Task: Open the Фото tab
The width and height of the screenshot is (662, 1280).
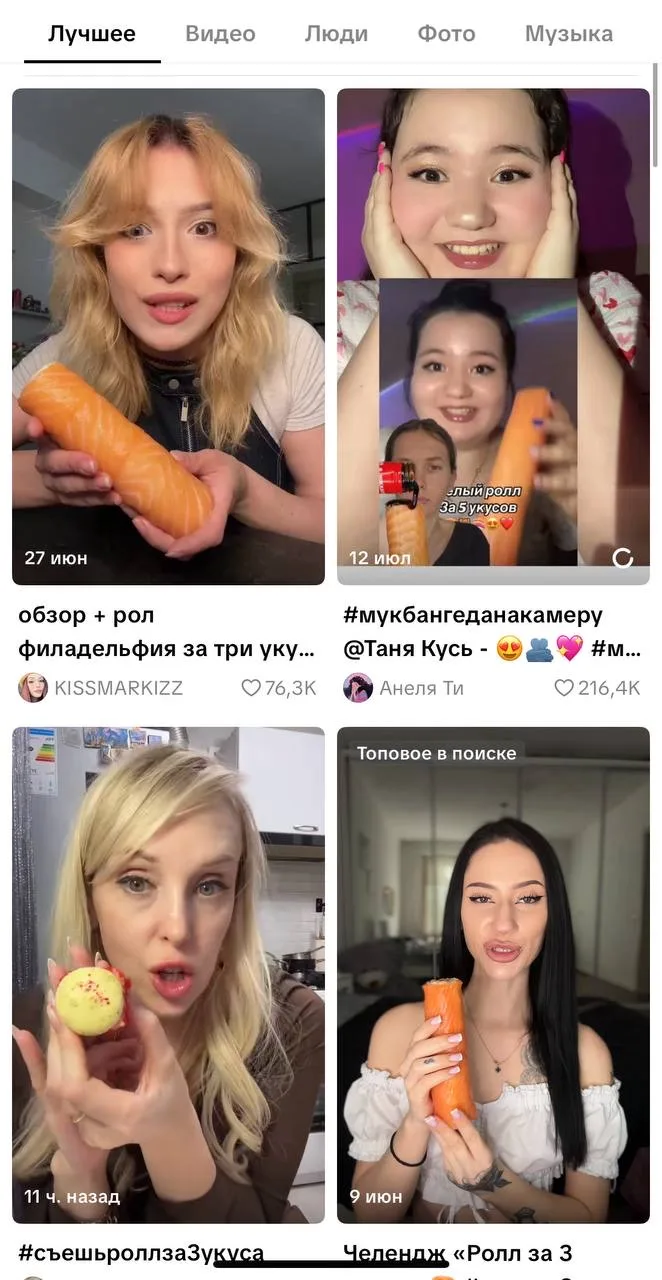Action: tap(446, 34)
